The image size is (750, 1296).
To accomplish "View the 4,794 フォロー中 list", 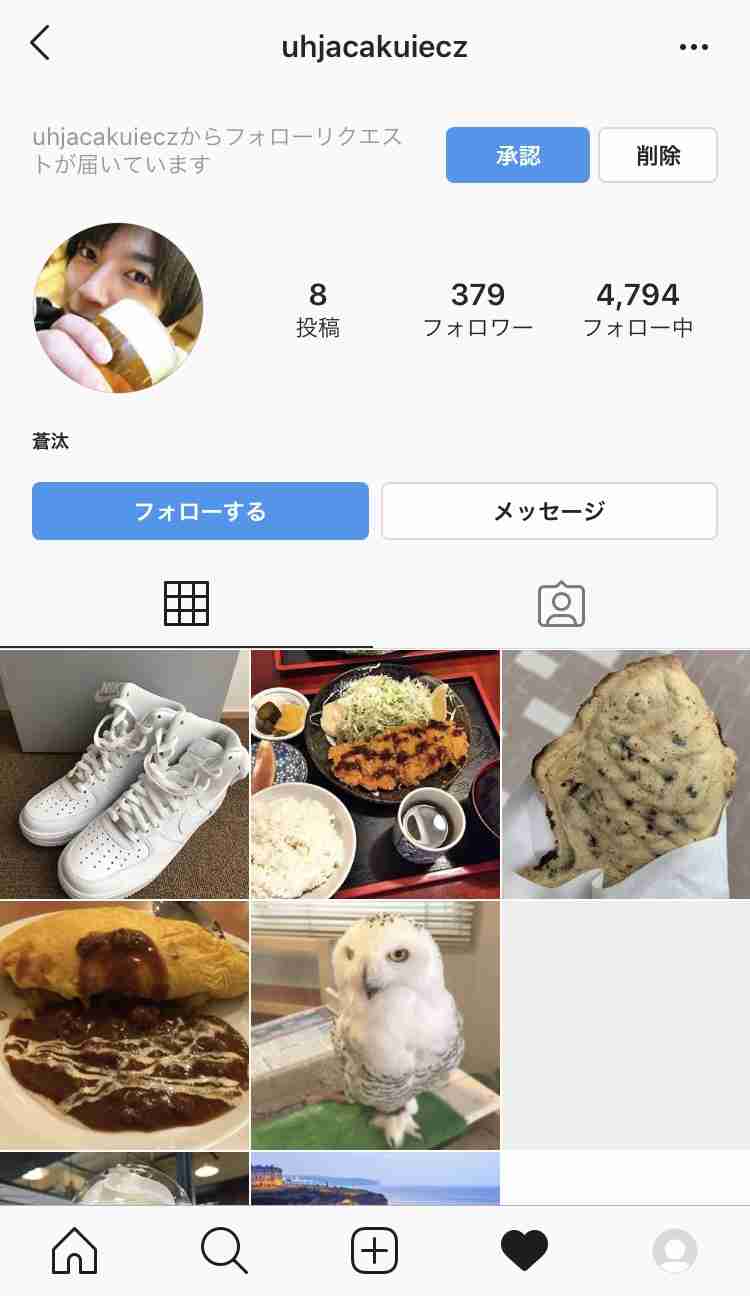I will [x=637, y=308].
